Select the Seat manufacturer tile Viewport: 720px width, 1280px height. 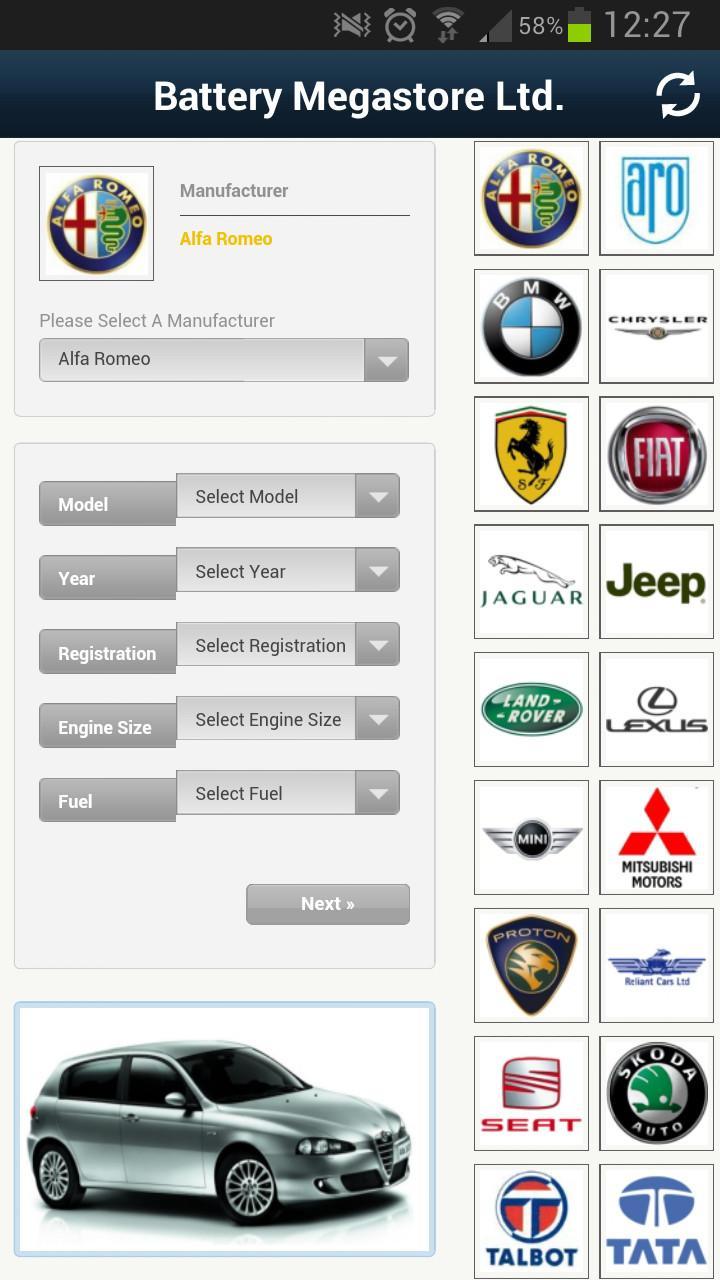pos(531,1094)
